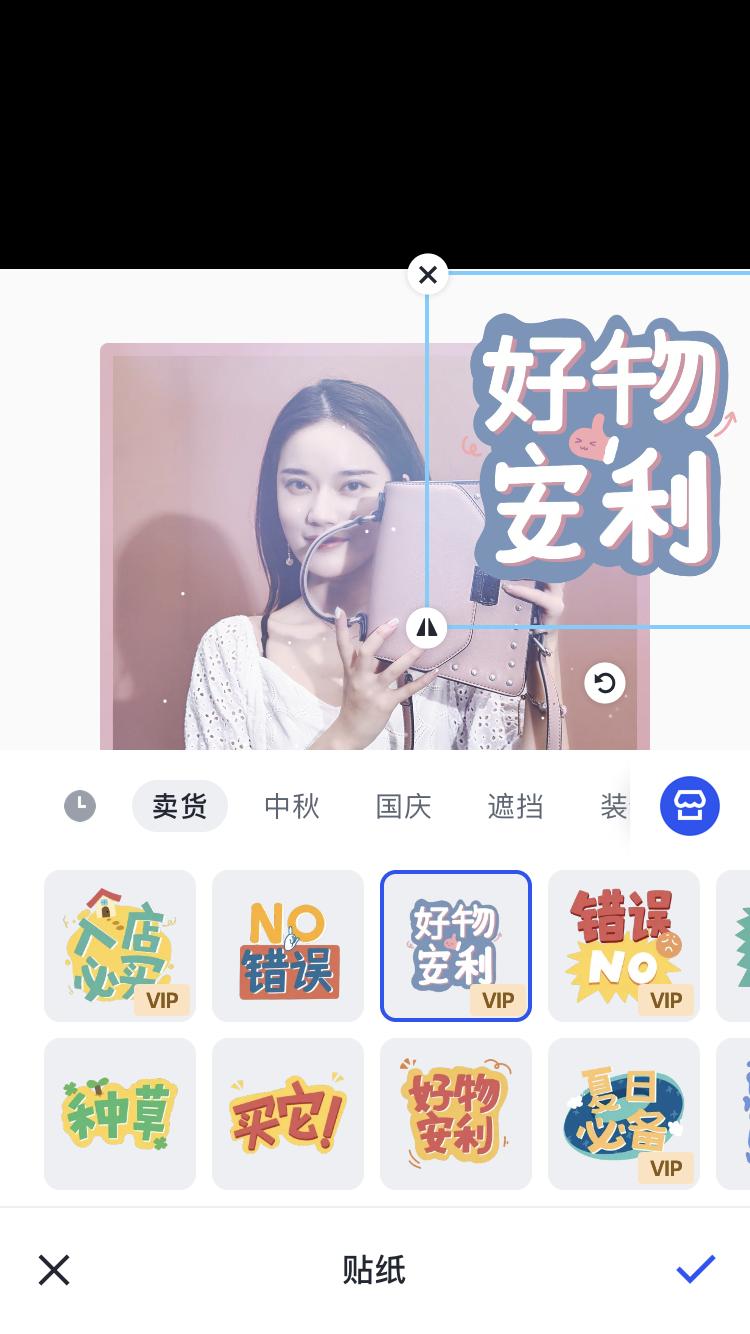This screenshot has width=750, height=1334.
Task: Confirm stickers with the checkmark
Action: point(696,1270)
